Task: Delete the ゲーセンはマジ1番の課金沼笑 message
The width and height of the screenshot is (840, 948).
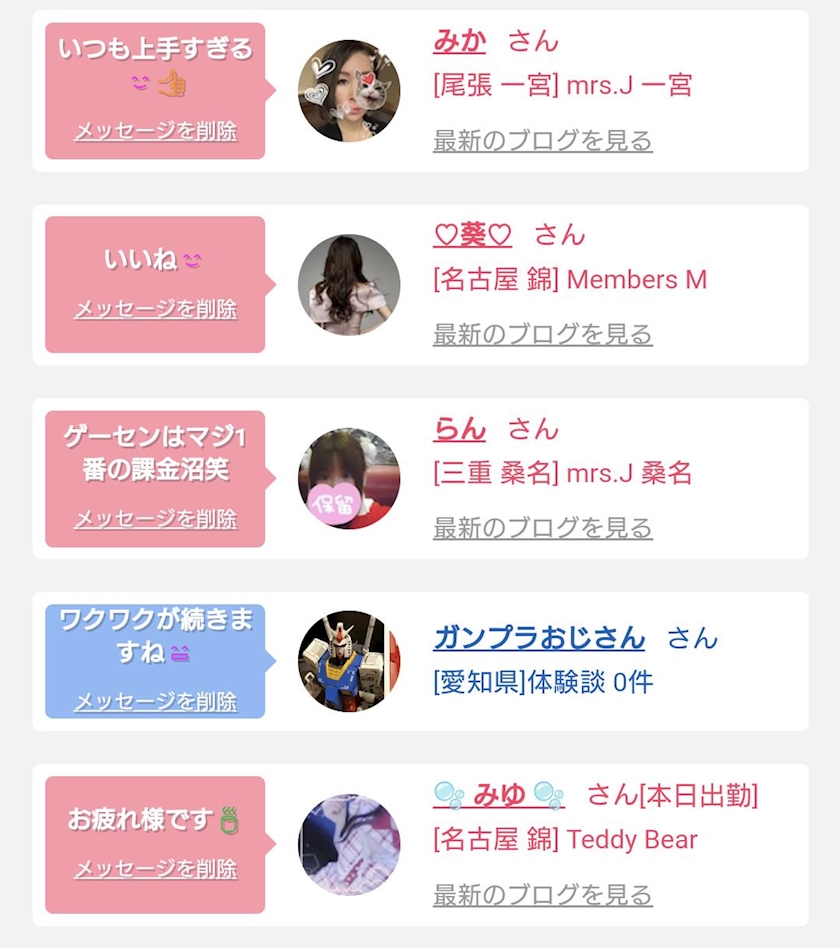Action: click(x=155, y=518)
